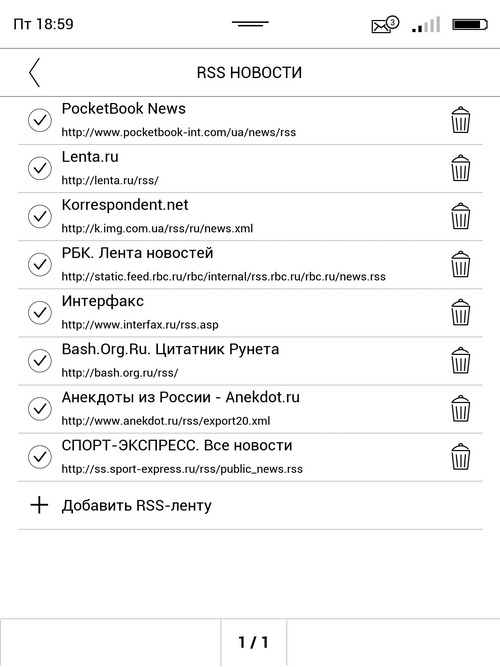Open the 1 / 1 page indicator
The height and width of the screenshot is (667, 500).
click(254, 642)
